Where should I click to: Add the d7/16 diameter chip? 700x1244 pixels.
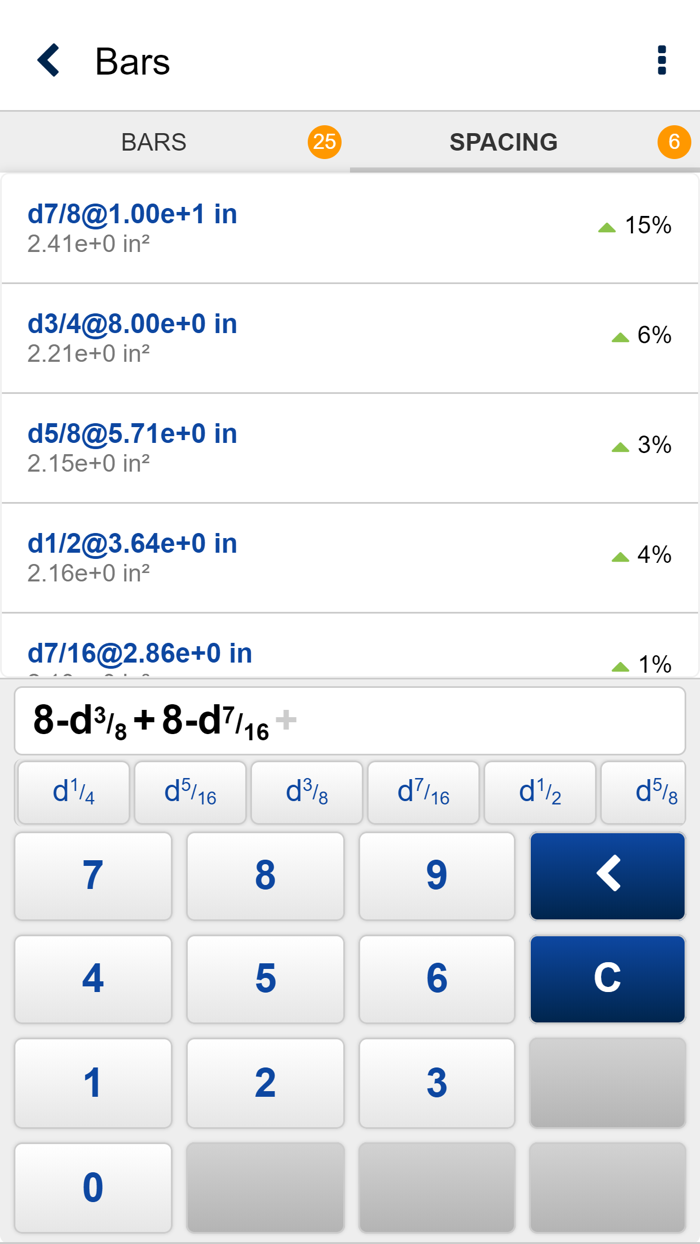click(424, 793)
